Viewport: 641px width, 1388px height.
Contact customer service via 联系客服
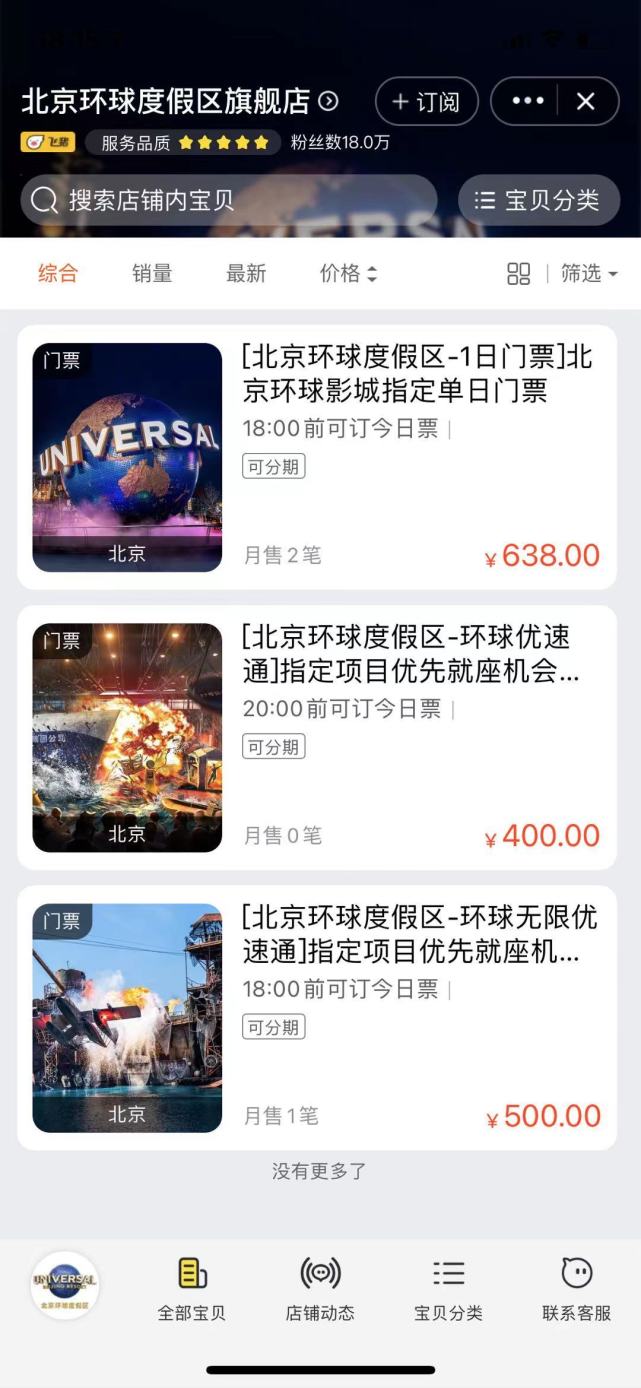click(577, 1289)
